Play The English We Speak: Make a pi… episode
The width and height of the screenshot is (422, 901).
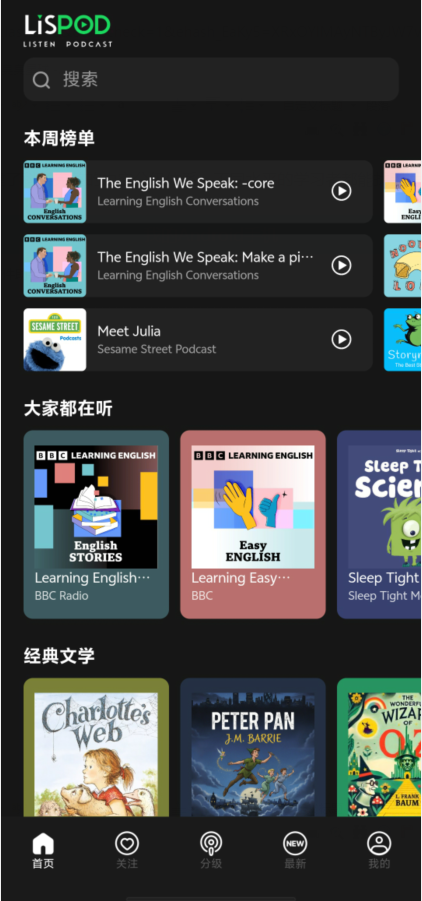[x=342, y=265]
